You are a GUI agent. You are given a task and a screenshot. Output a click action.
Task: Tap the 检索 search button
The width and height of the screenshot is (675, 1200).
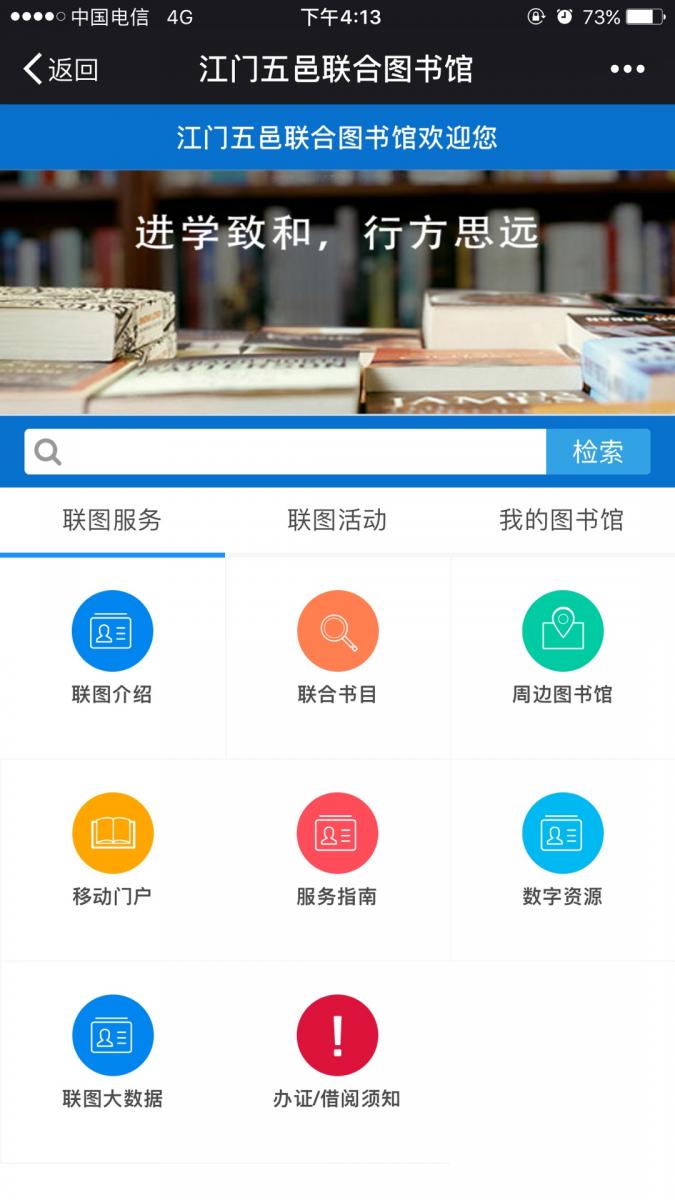[597, 452]
